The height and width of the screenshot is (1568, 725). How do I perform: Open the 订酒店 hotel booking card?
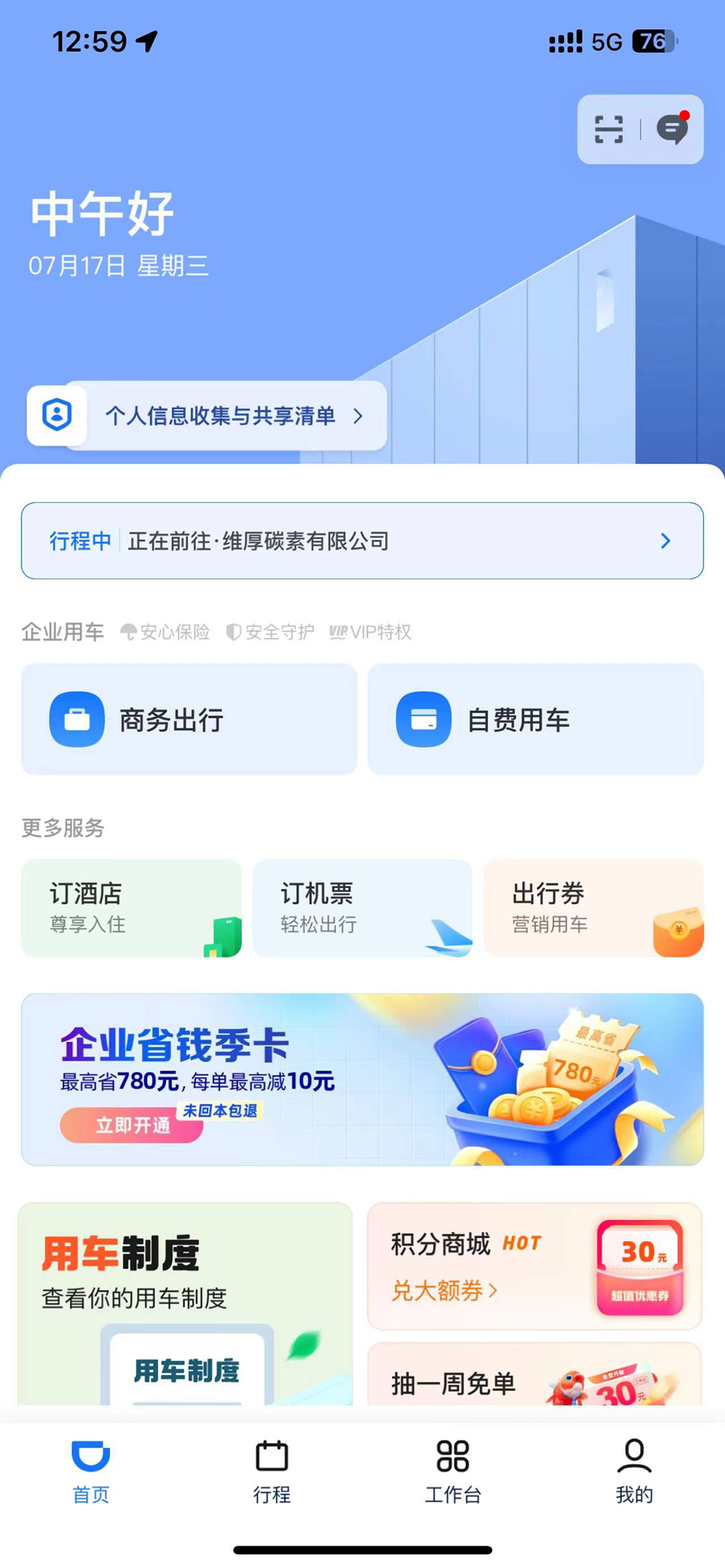132,908
